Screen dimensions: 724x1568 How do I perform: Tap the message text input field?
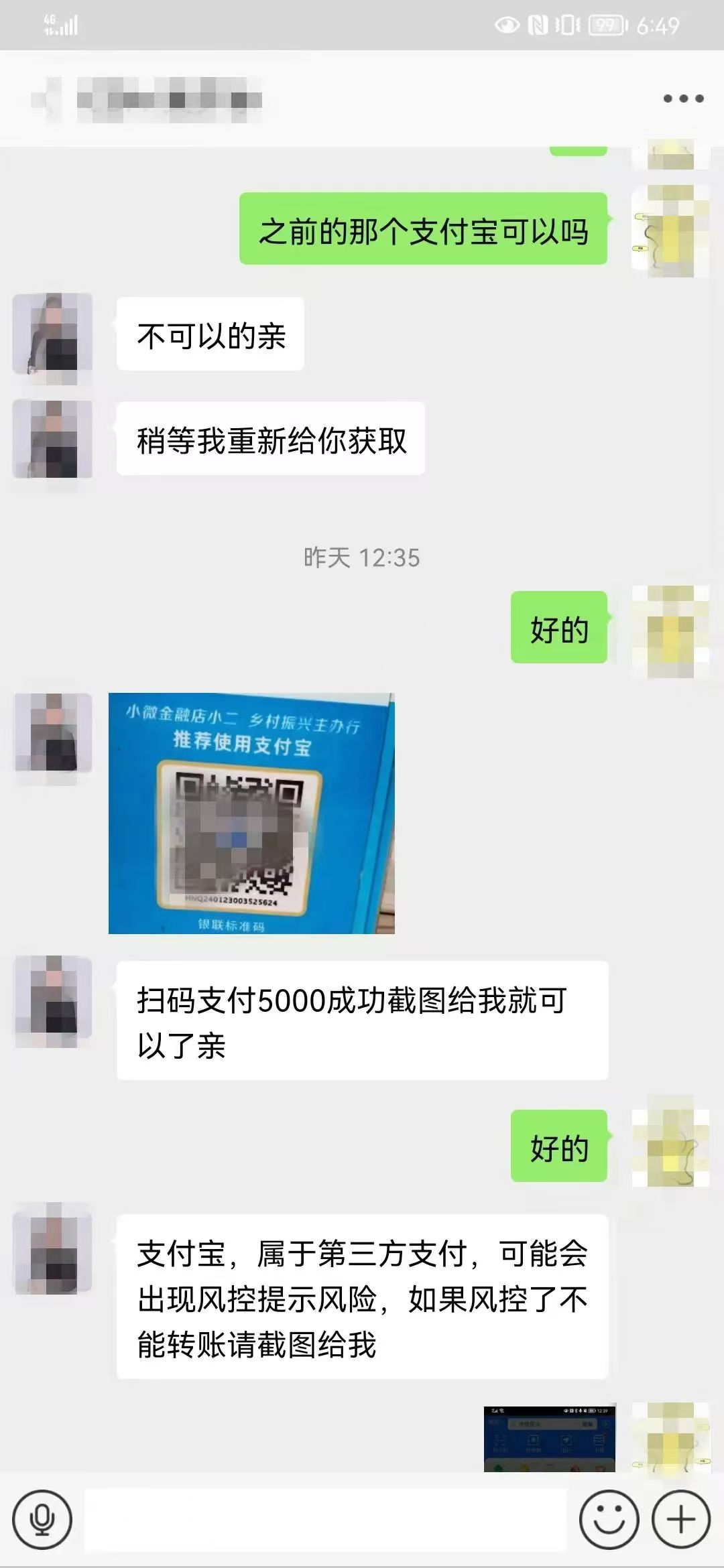325,1519
